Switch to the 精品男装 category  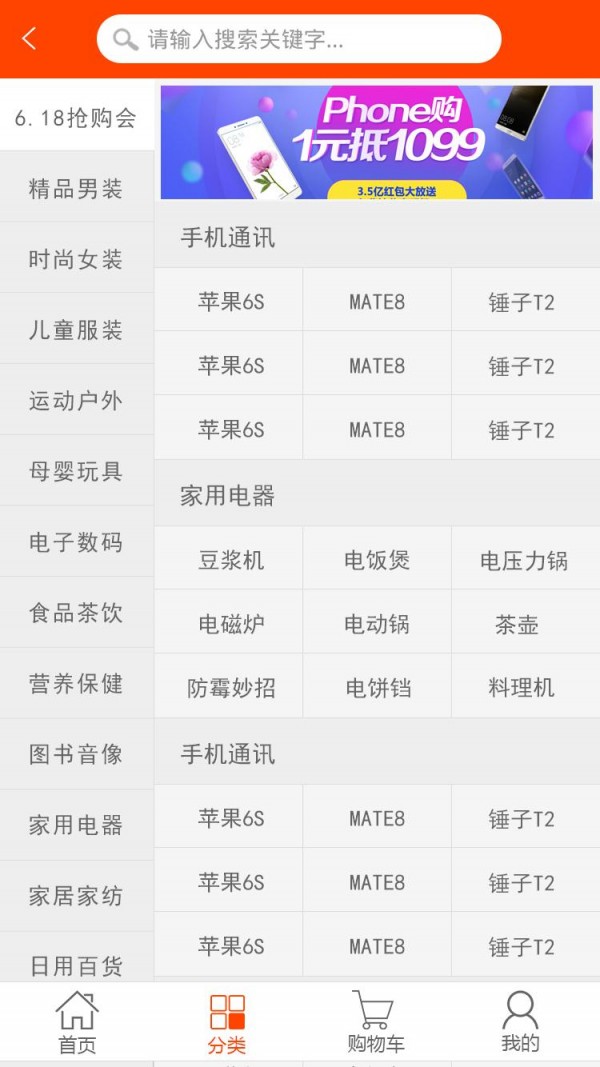tap(76, 189)
